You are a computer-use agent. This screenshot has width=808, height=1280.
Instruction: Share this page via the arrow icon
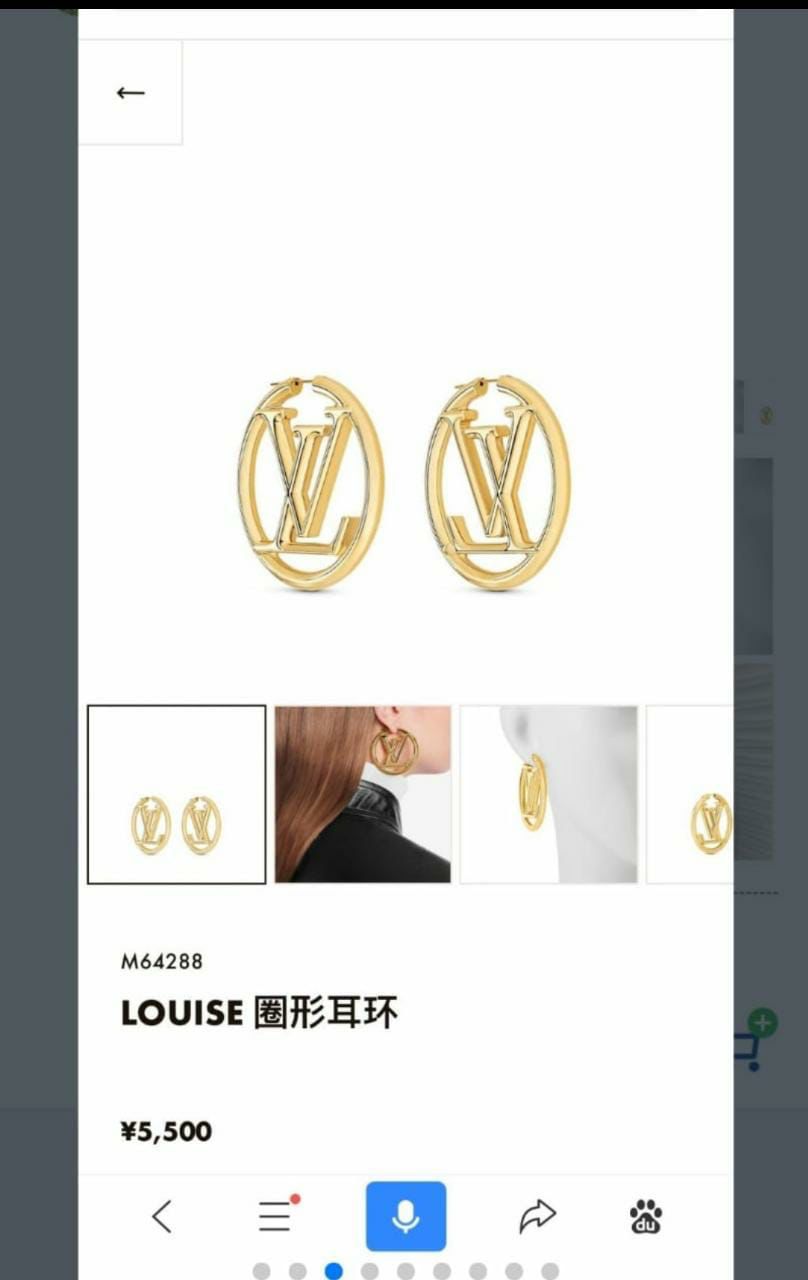tap(537, 1216)
